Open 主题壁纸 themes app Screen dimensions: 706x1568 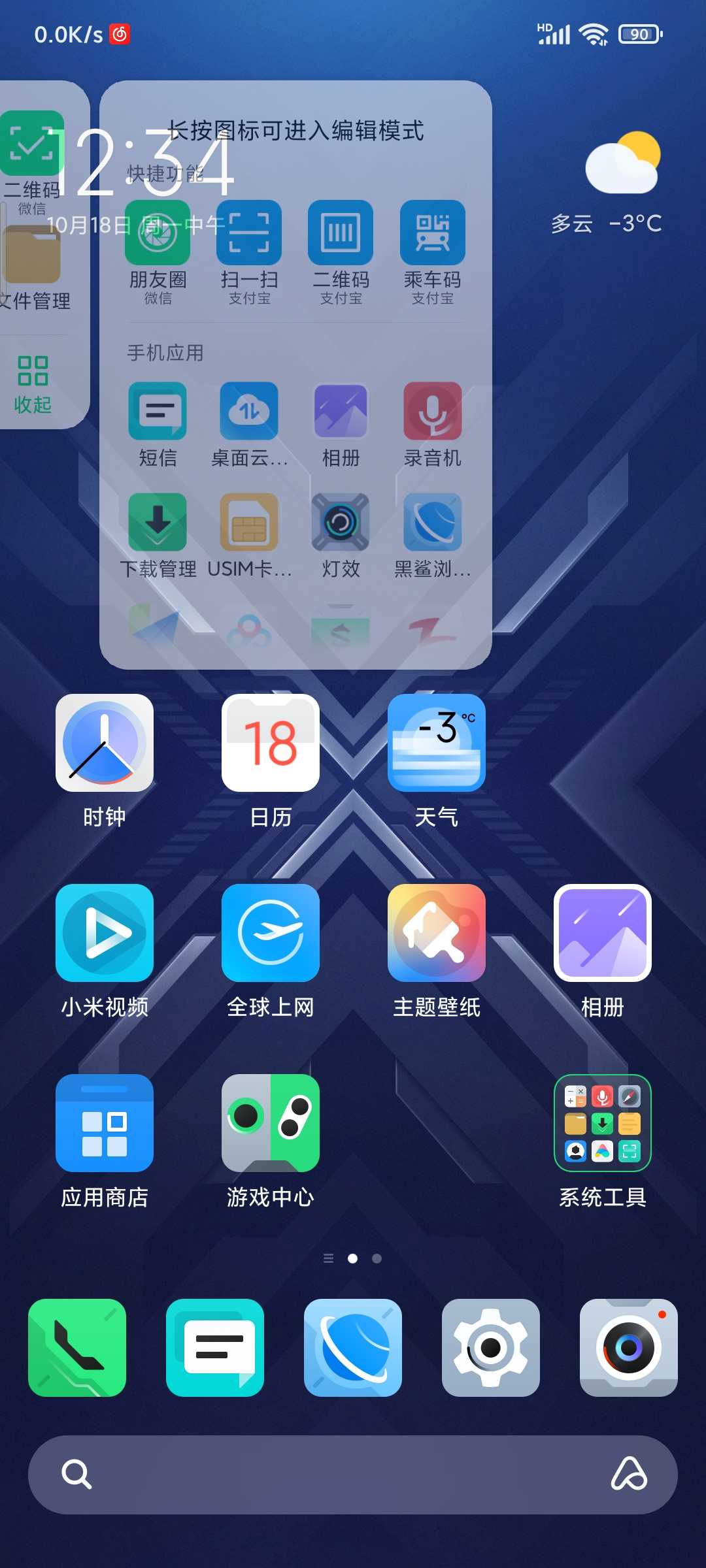437,933
